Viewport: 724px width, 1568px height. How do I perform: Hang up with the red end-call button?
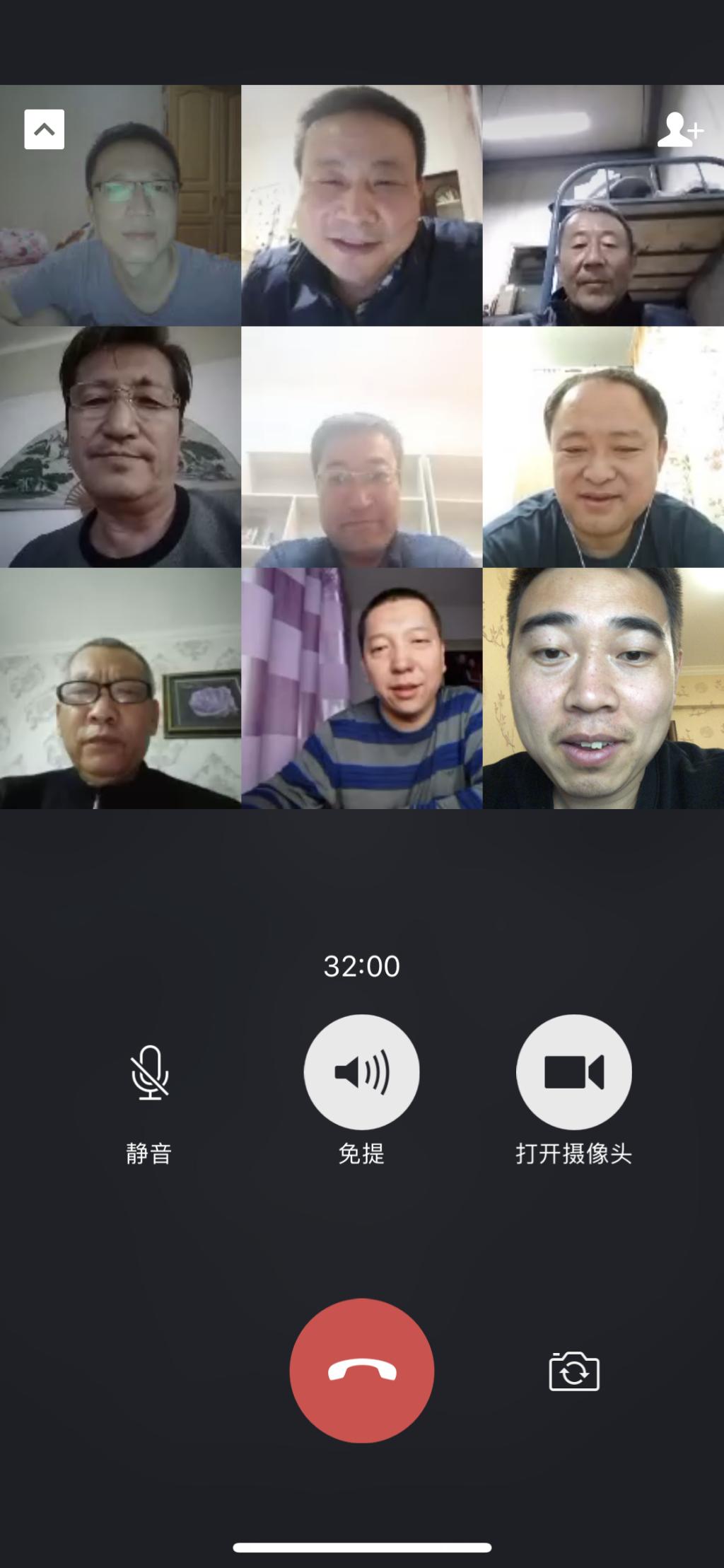tap(361, 1371)
